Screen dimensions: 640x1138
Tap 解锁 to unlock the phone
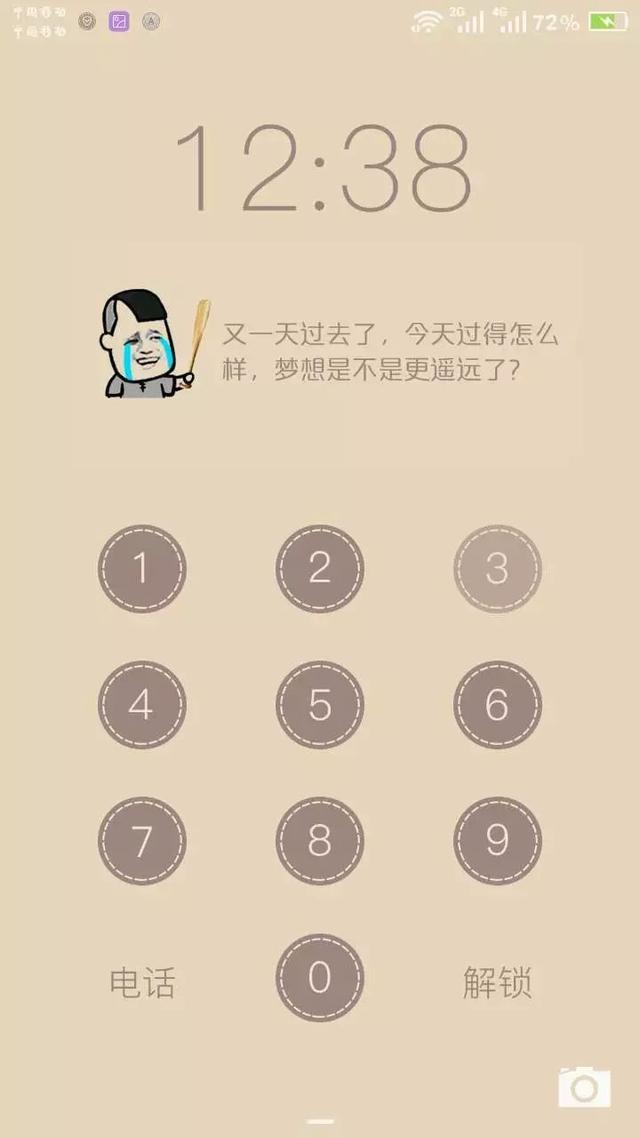click(x=497, y=983)
